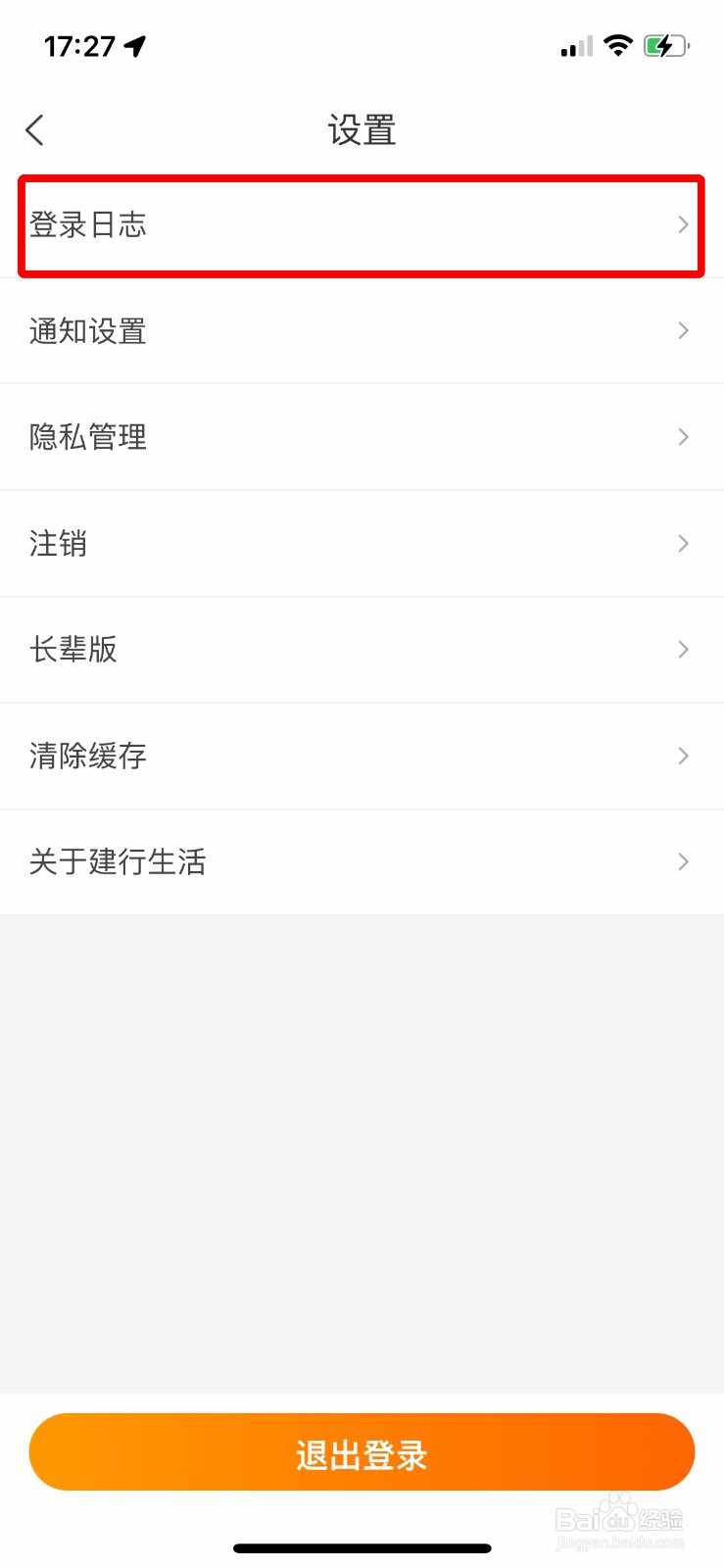Open 隐私管理 via its disclosure arrow
The width and height of the screenshot is (724, 1568).
(683, 436)
